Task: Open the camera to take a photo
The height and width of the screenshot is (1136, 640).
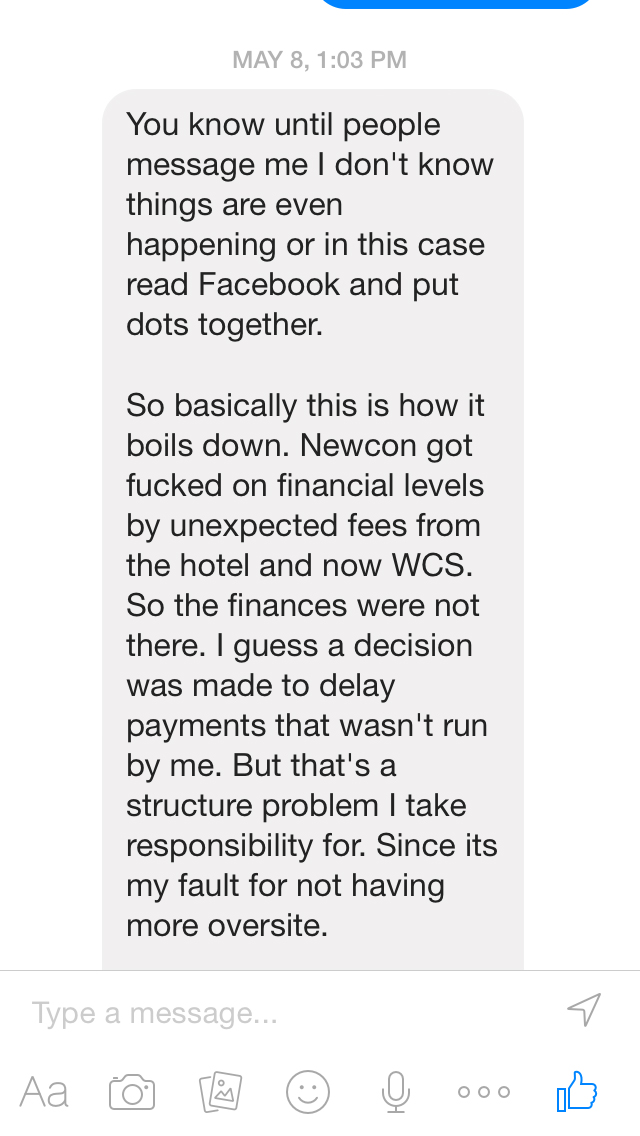Action: pyautogui.click(x=132, y=1092)
